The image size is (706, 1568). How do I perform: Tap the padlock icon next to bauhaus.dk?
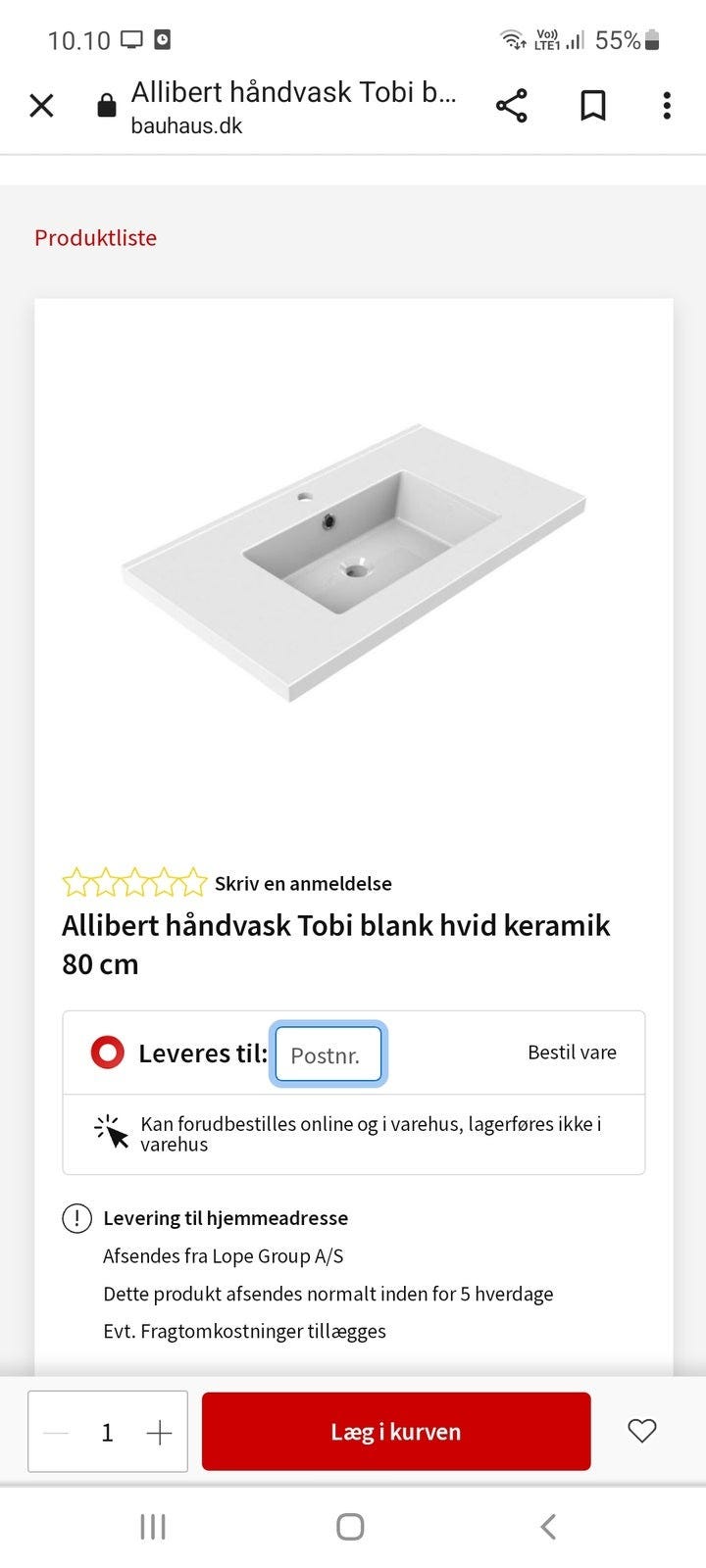(x=107, y=103)
